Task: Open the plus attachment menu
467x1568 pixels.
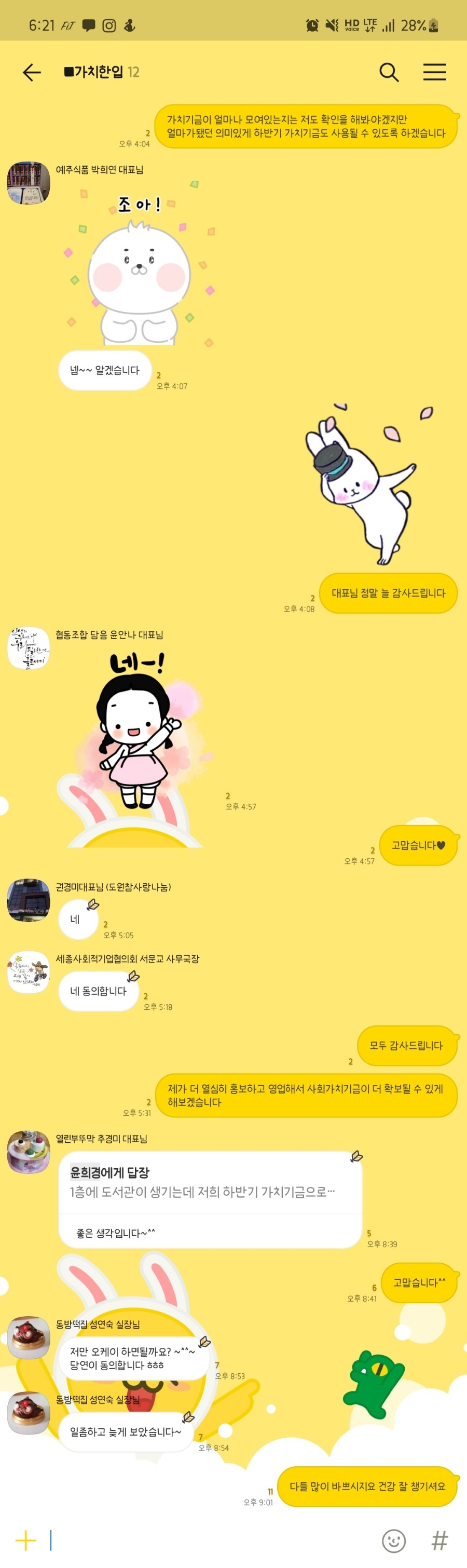Action: (x=25, y=1540)
